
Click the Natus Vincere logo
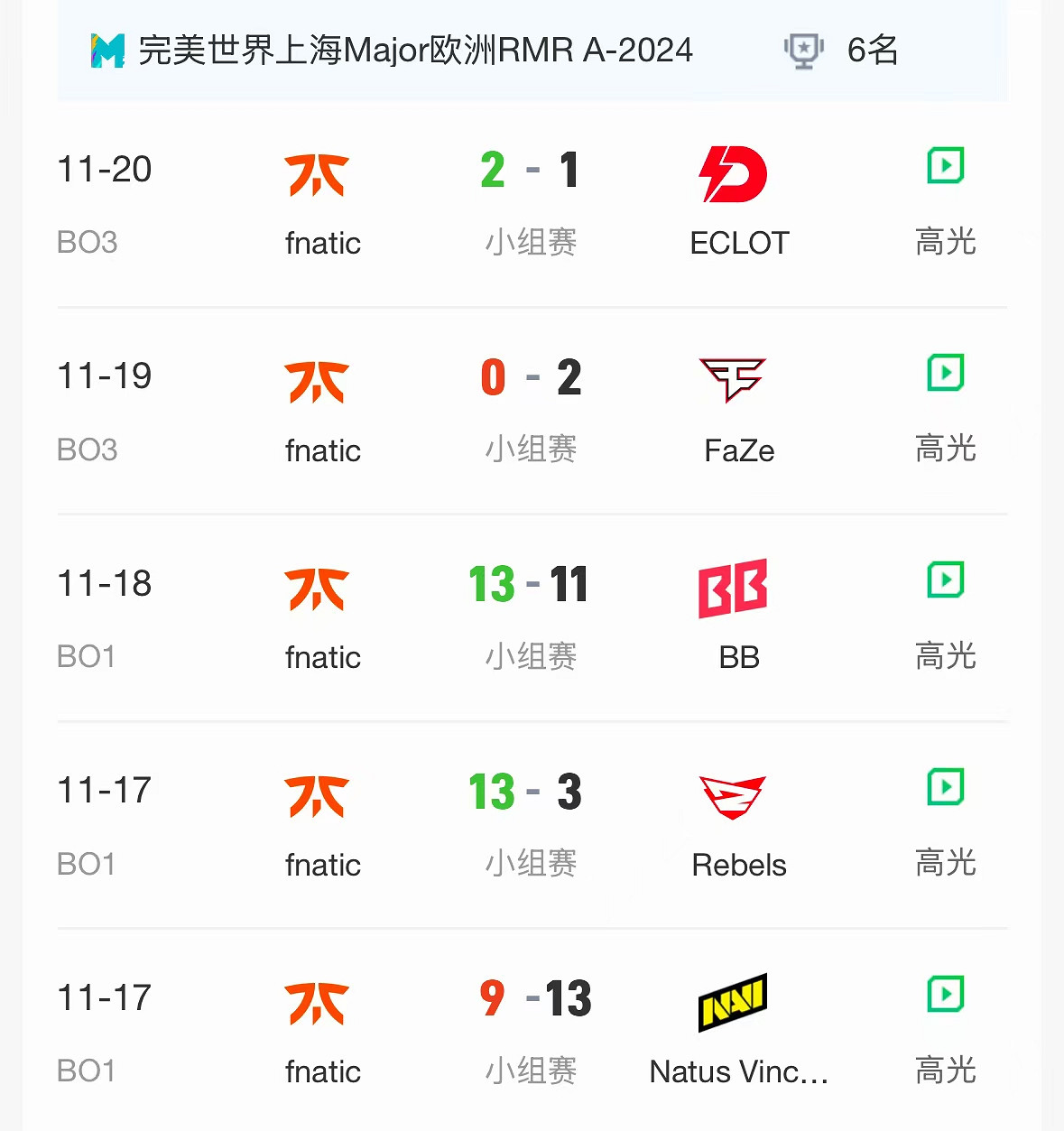point(732,1003)
